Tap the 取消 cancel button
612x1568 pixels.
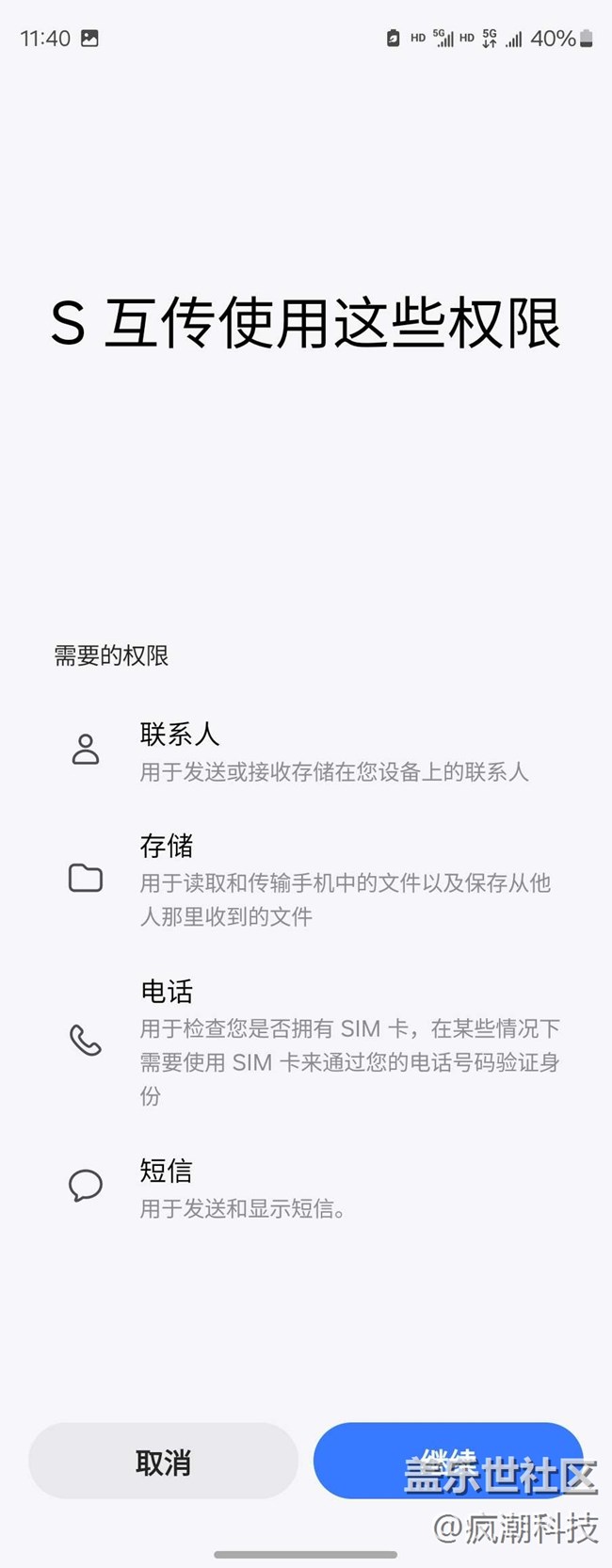pyautogui.click(x=163, y=1461)
